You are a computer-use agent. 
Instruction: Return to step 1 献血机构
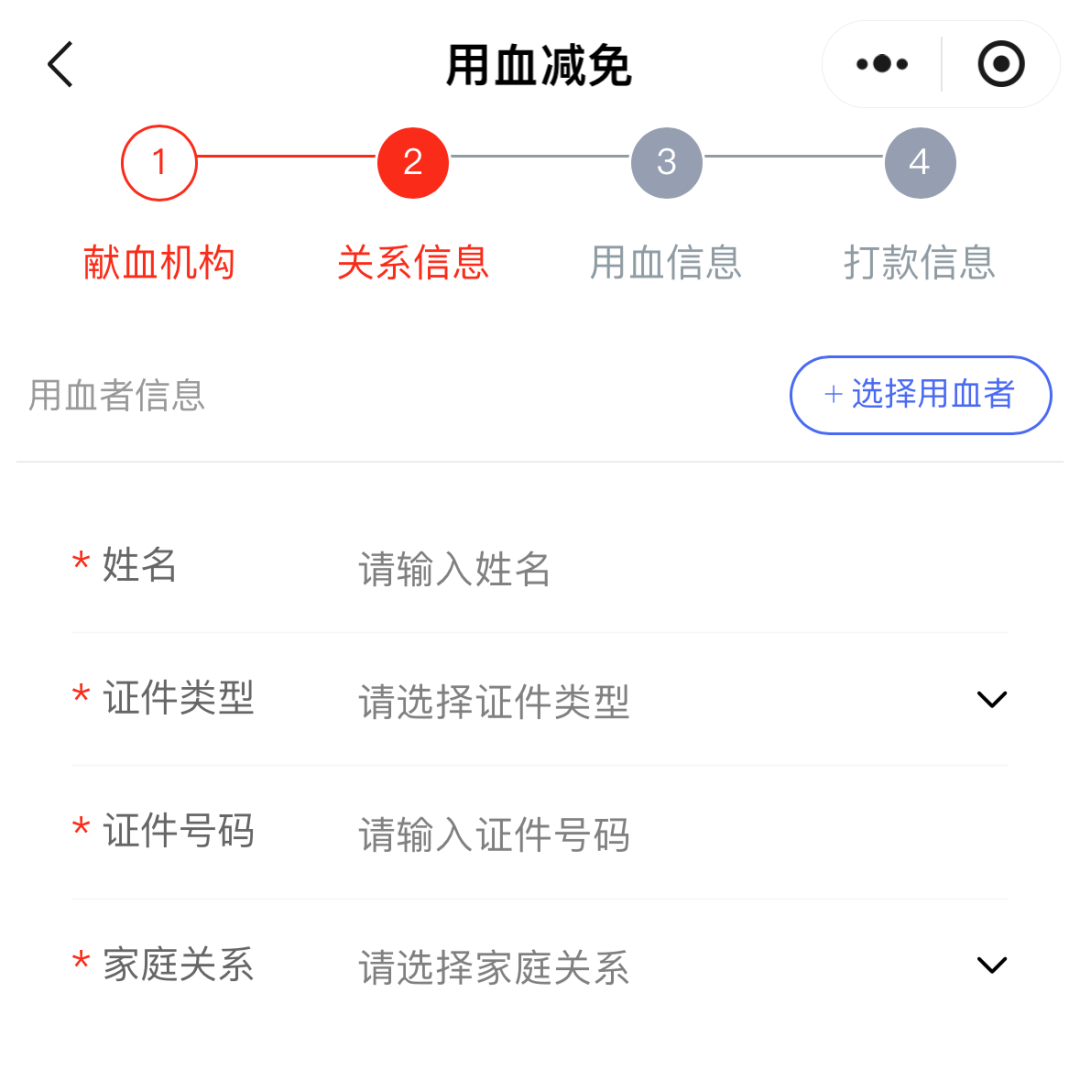(159, 162)
